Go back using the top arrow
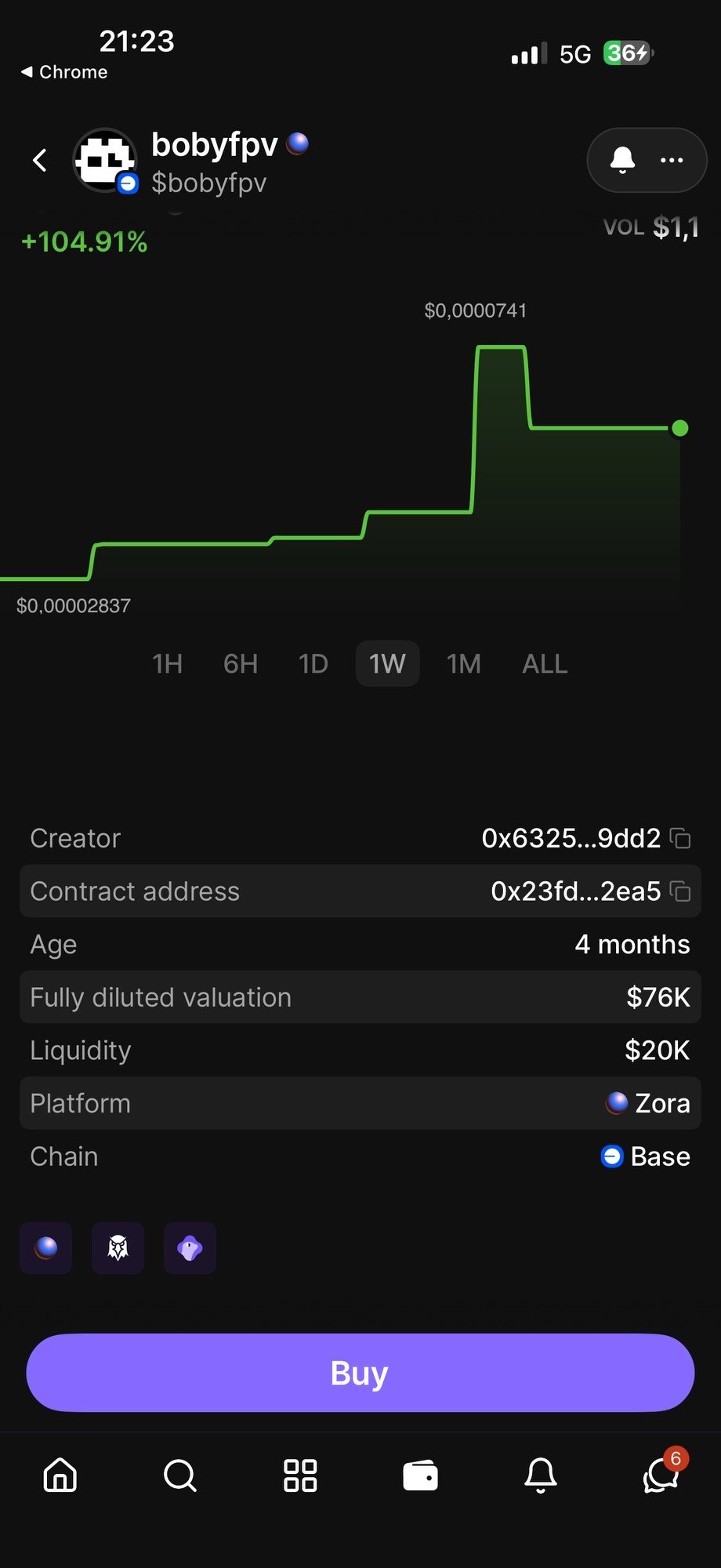Image resolution: width=721 pixels, height=1568 pixels. (40, 160)
